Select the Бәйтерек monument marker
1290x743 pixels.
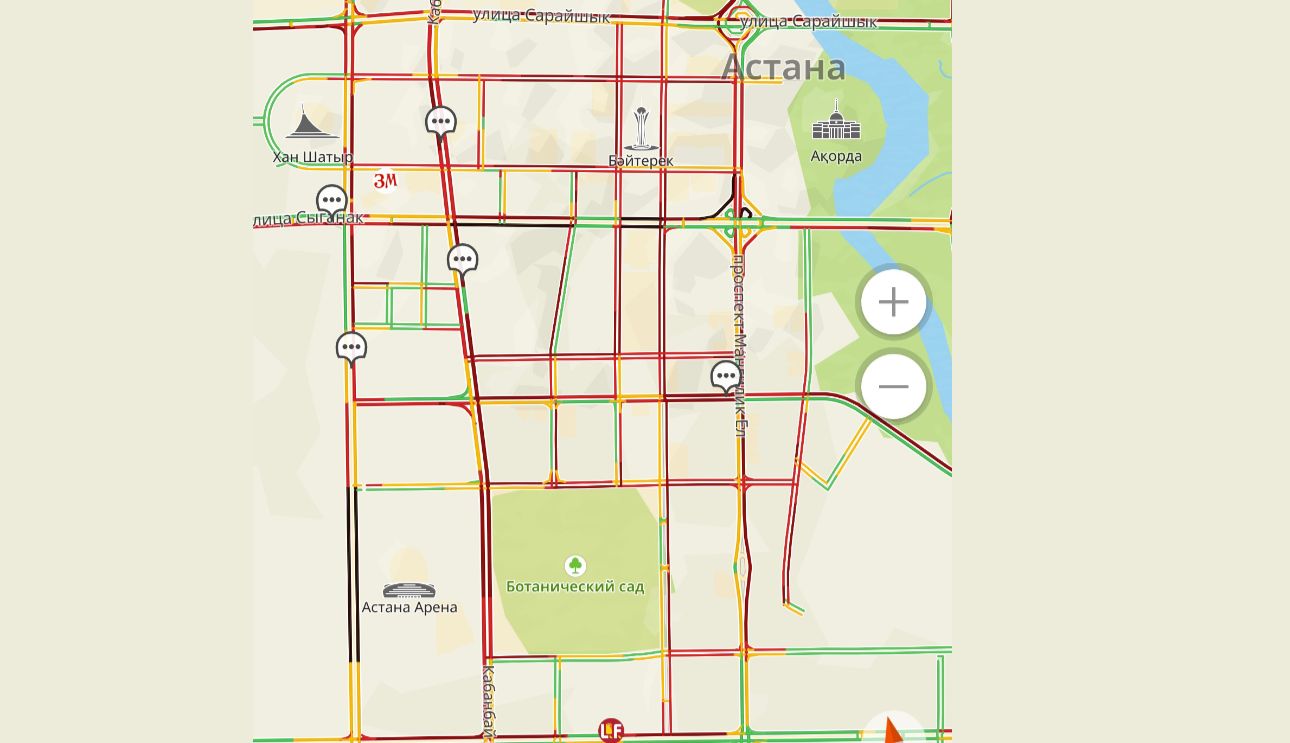641,130
